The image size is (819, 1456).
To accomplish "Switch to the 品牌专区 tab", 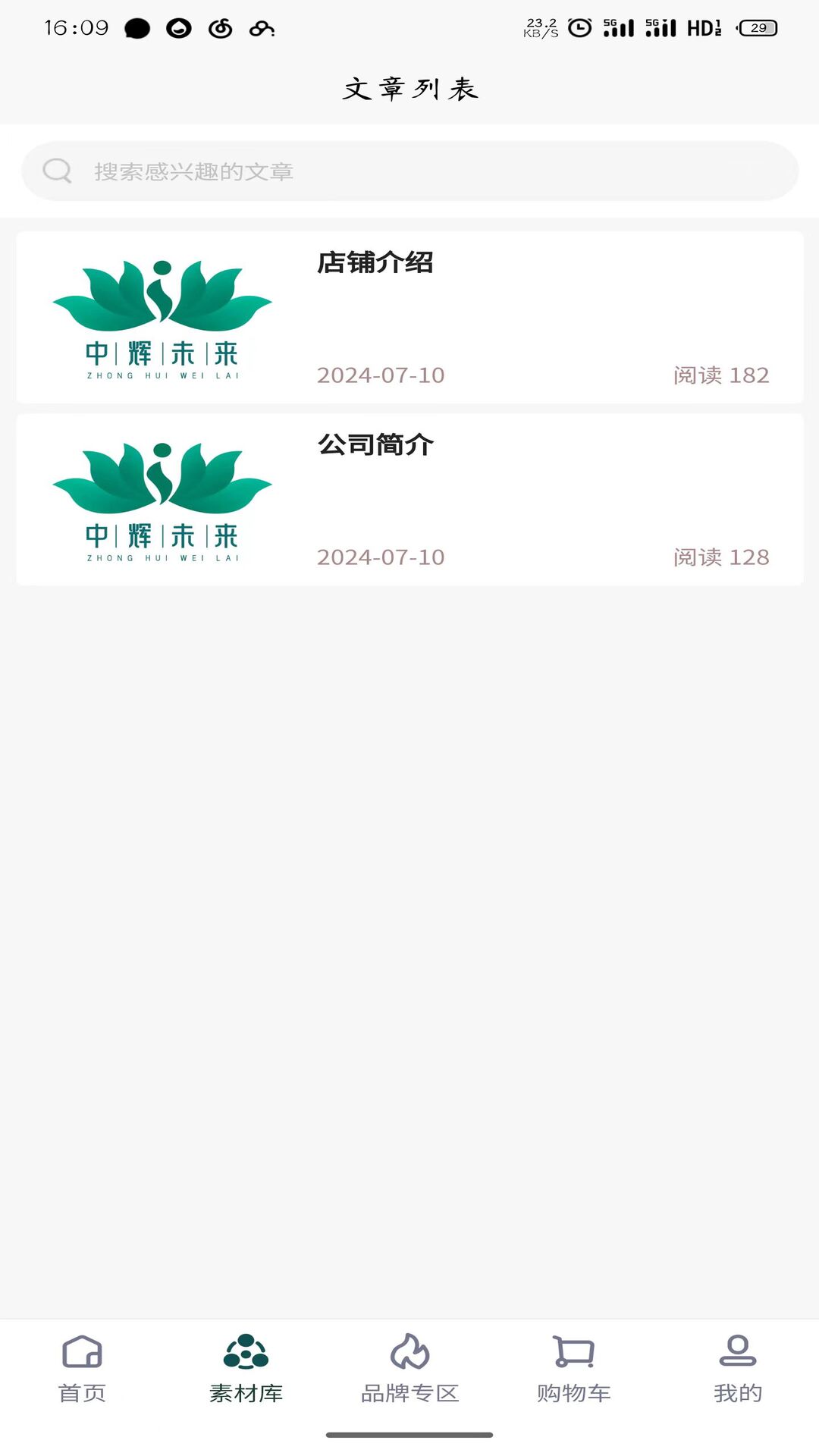I will pos(409,1370).
